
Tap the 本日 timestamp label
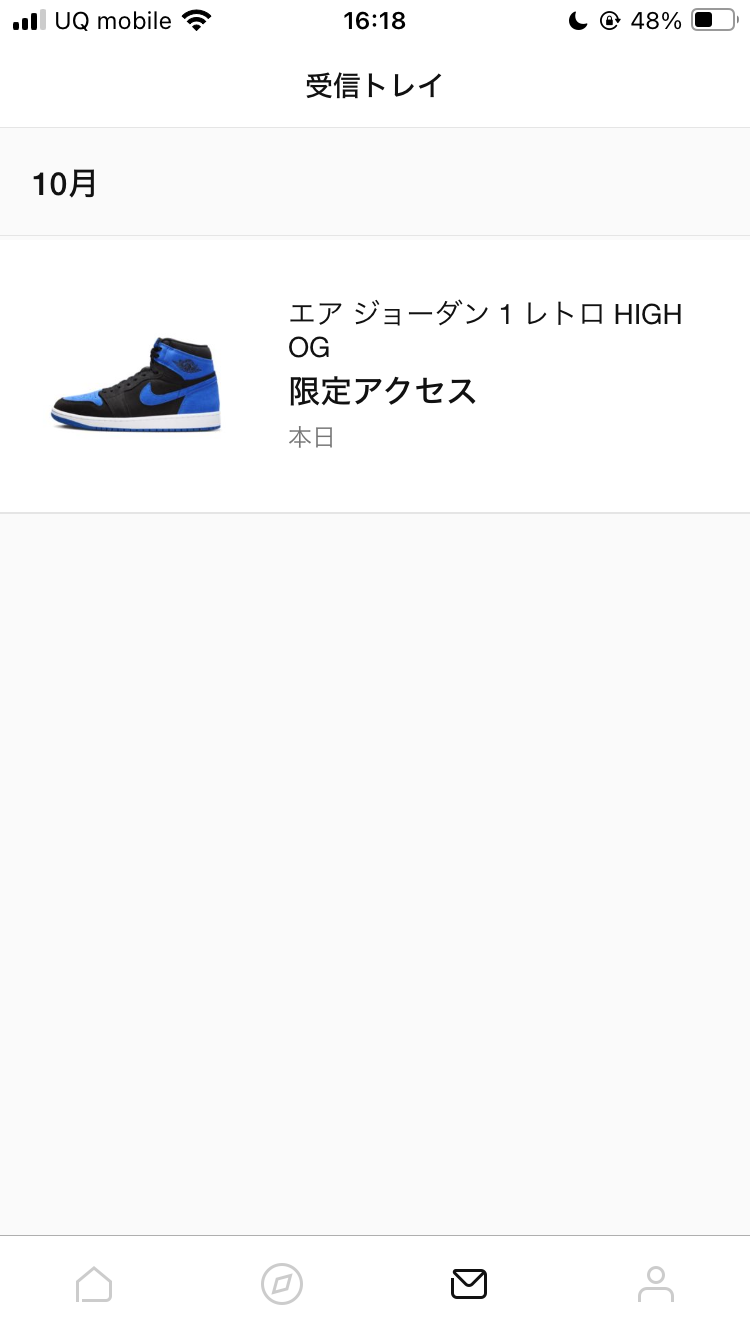(310, 437)
